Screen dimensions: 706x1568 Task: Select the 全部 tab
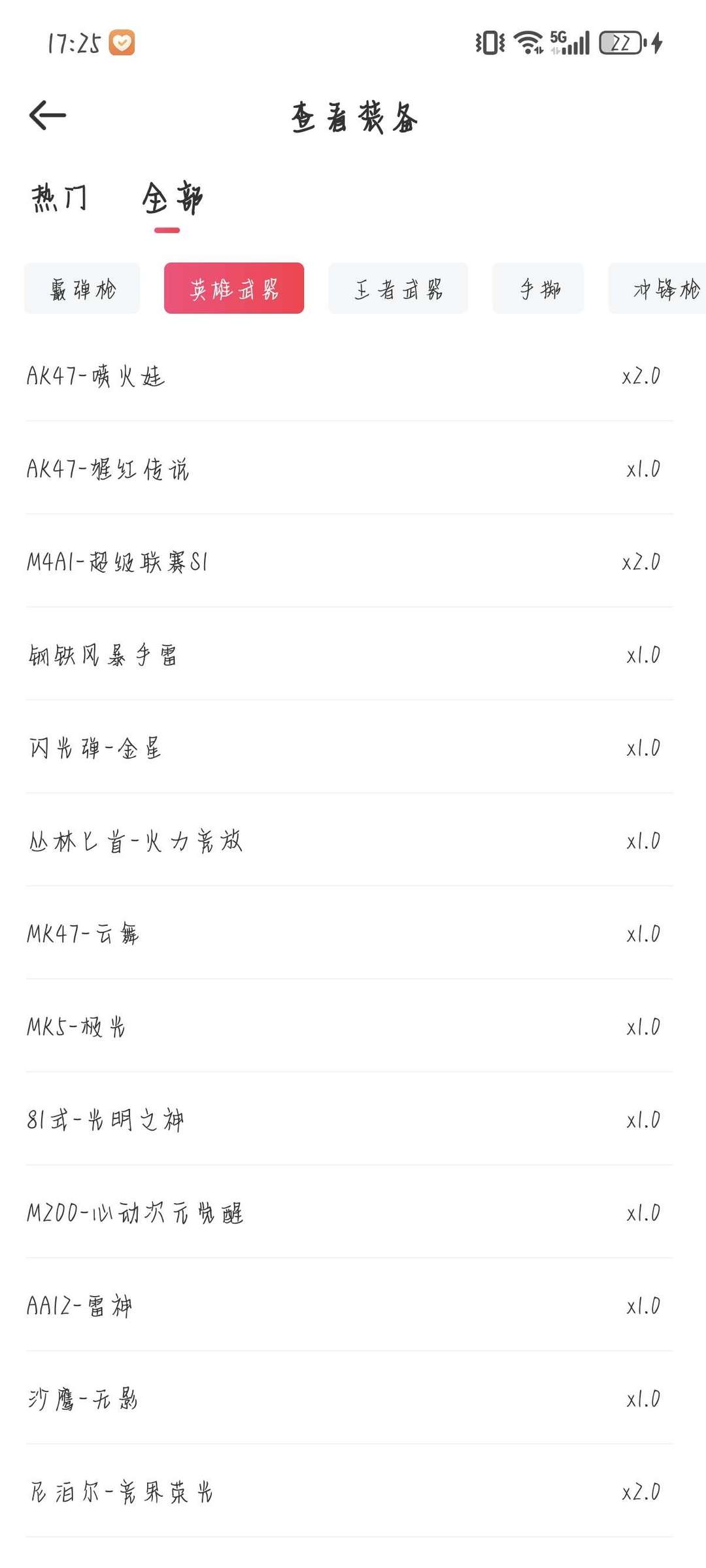[x=173, y=197]
